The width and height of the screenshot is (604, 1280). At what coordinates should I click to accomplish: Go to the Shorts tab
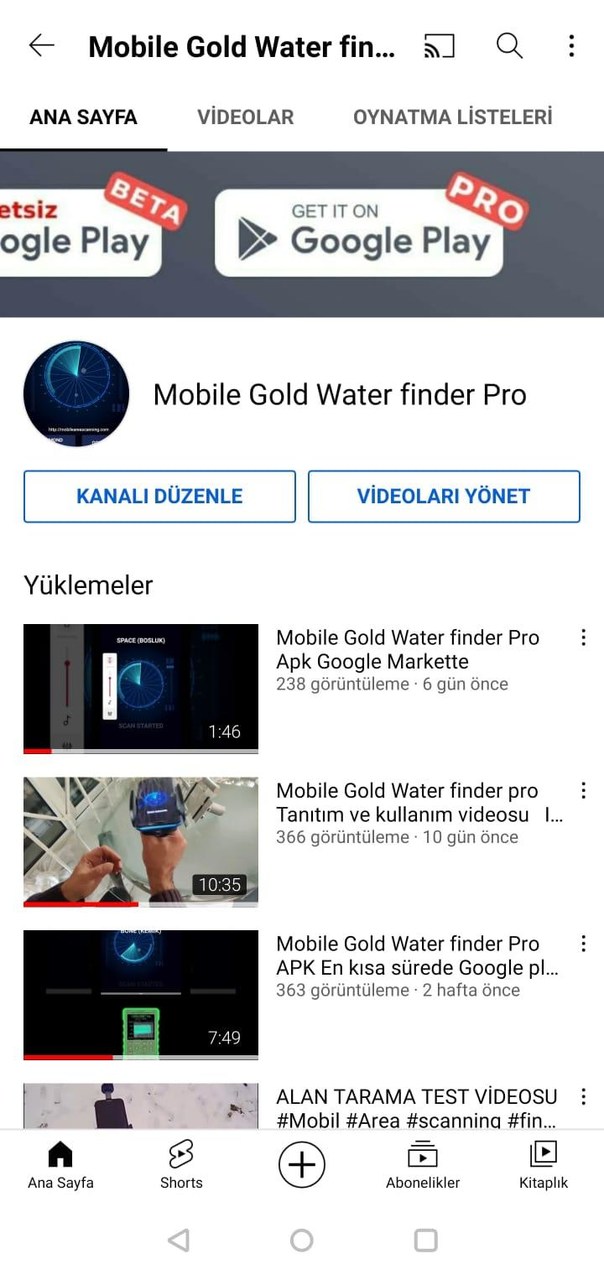(181, 1165)
